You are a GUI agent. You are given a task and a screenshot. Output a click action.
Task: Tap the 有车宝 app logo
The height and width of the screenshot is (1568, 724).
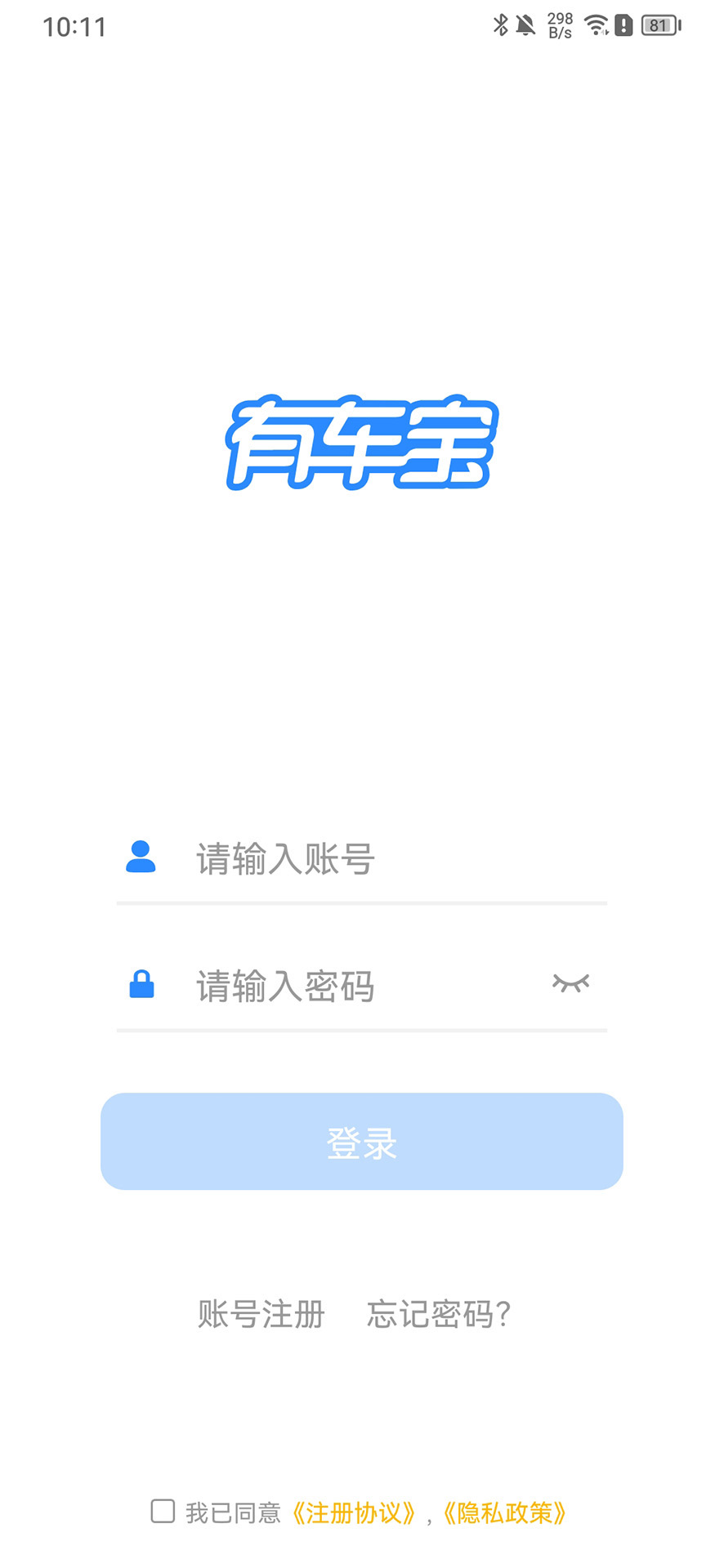362,445
